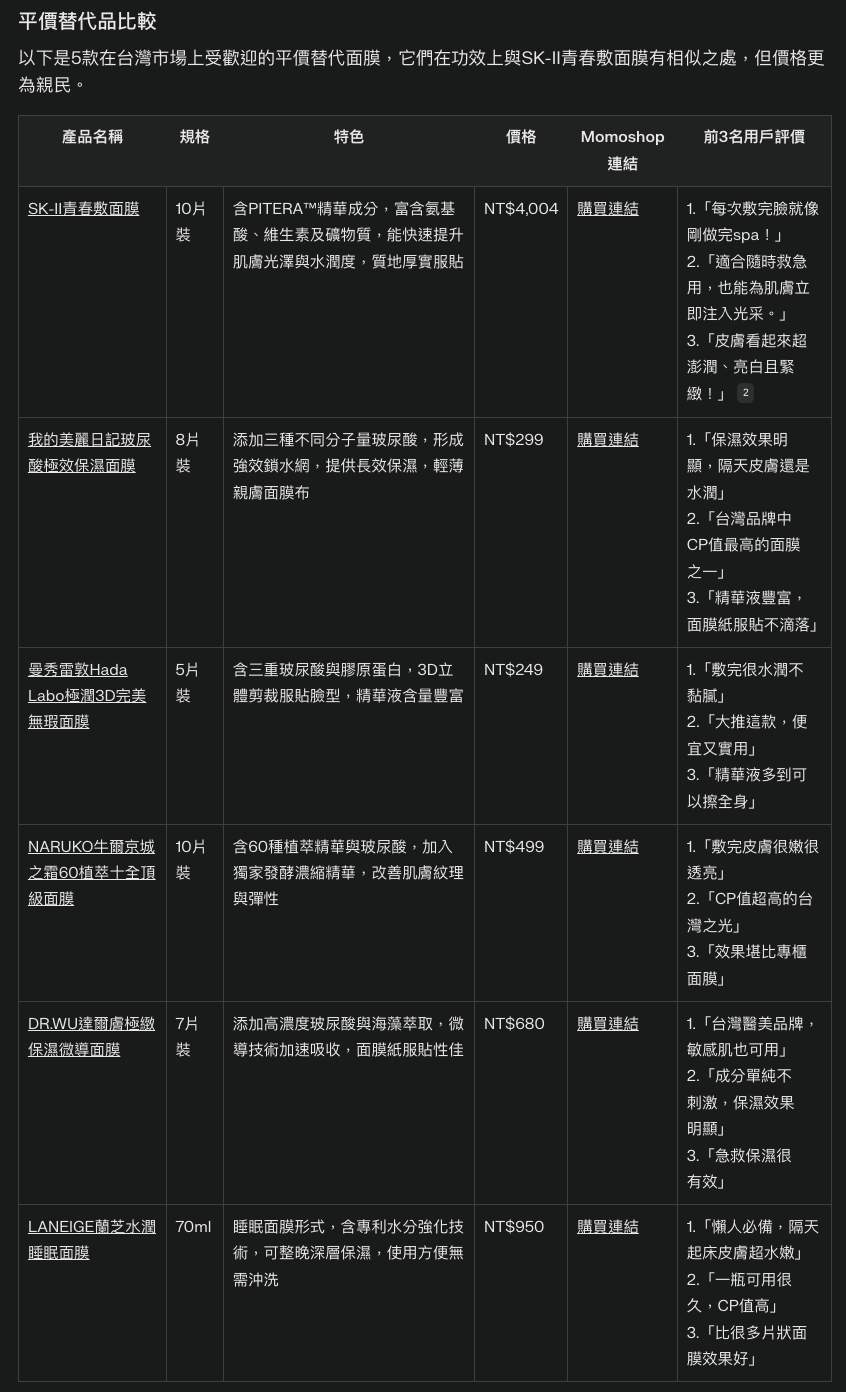This screenshot has height=1392, width=846.
Task: Open DR.WU達爾膚極緻保濕微導面膜 link
Action: point(92,1036)
